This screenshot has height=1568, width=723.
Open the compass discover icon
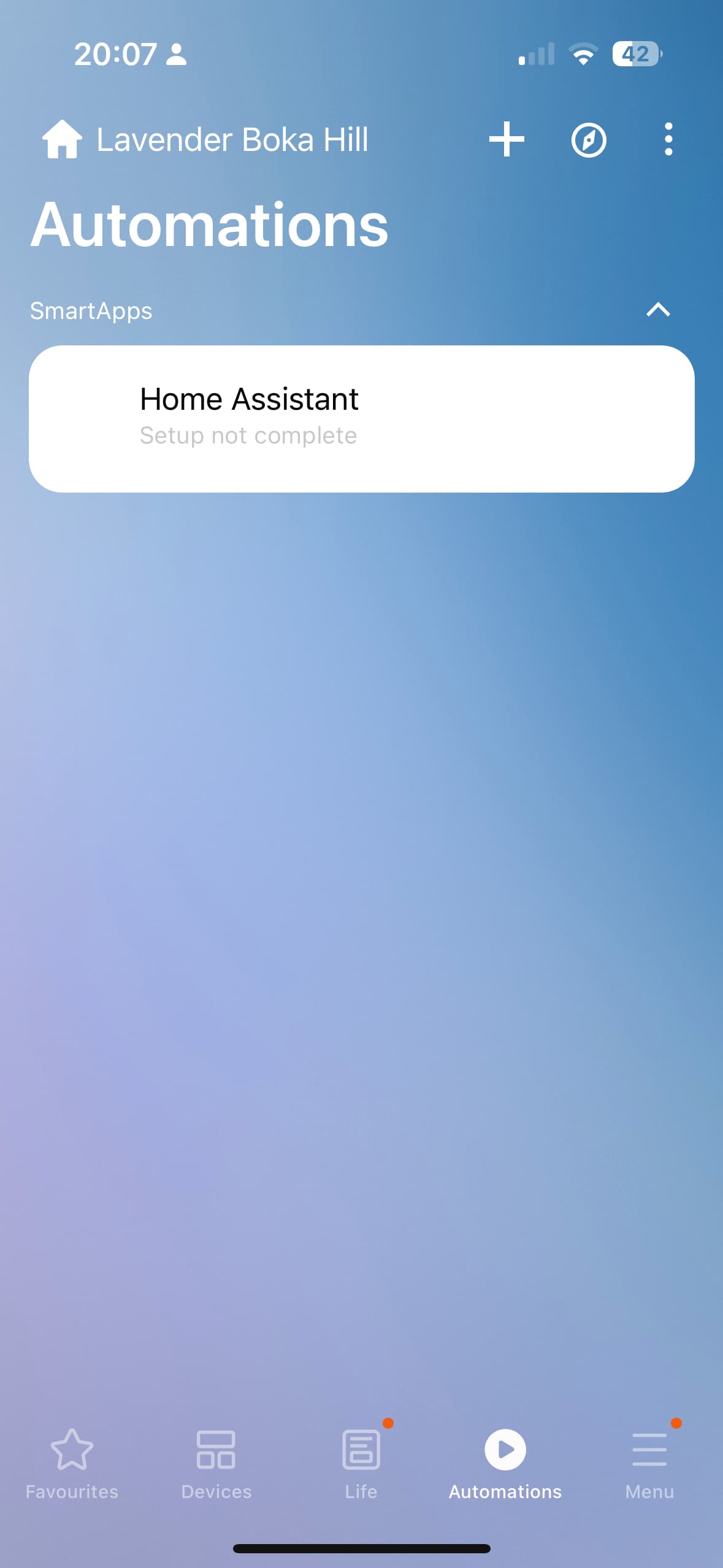(589, 140)
